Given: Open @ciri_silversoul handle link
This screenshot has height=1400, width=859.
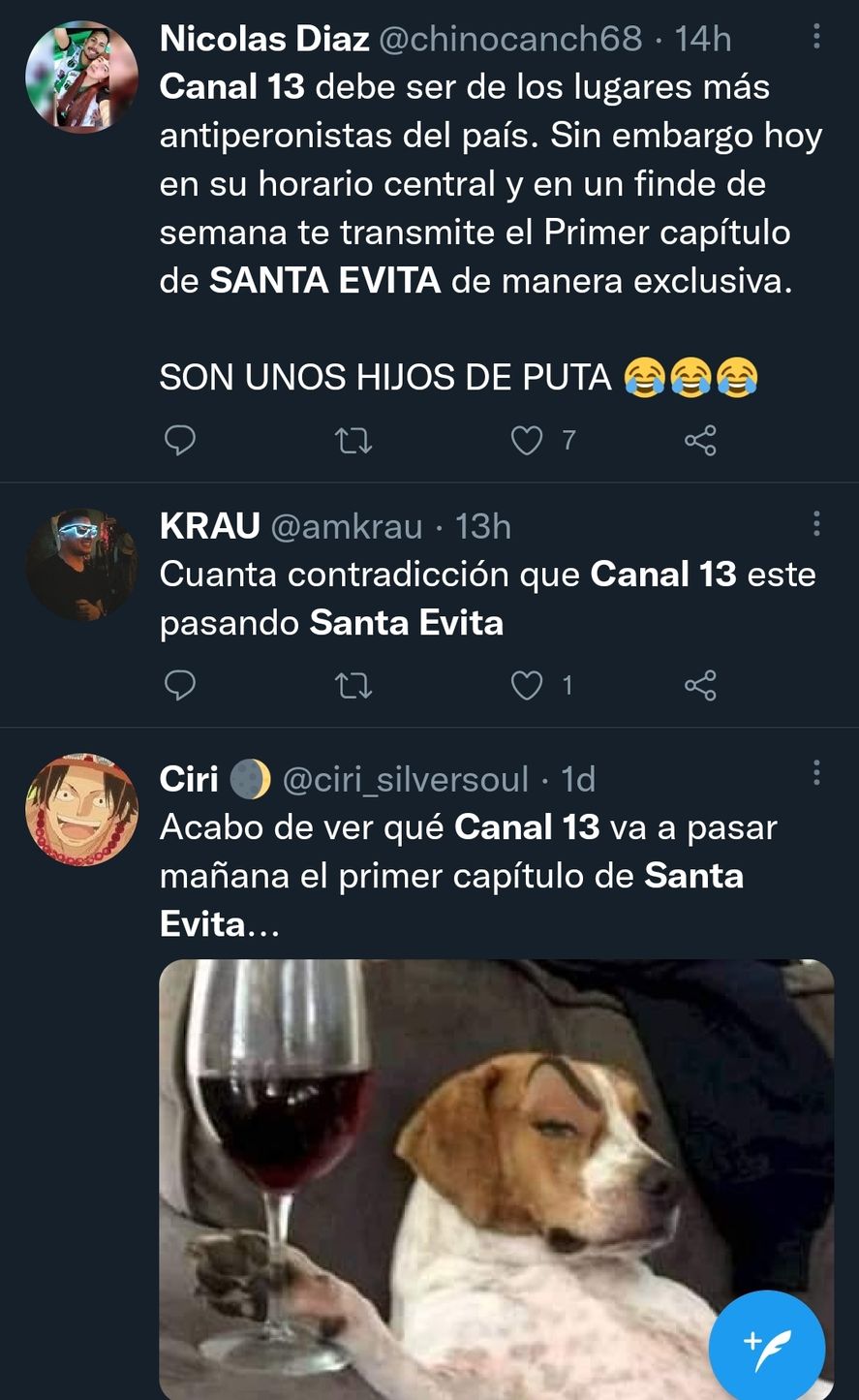Looking at the screenshot, I should pos(404,778).
